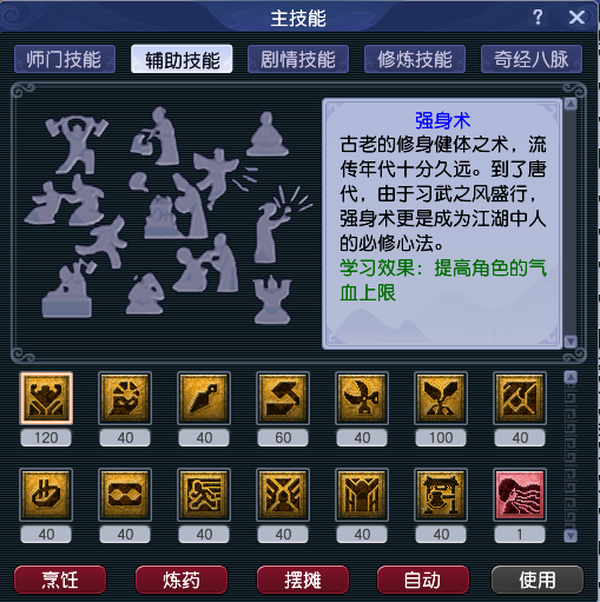Open 炼药 crafting
The height and width of the screenshot is (602, 600).
click(181, 579)
